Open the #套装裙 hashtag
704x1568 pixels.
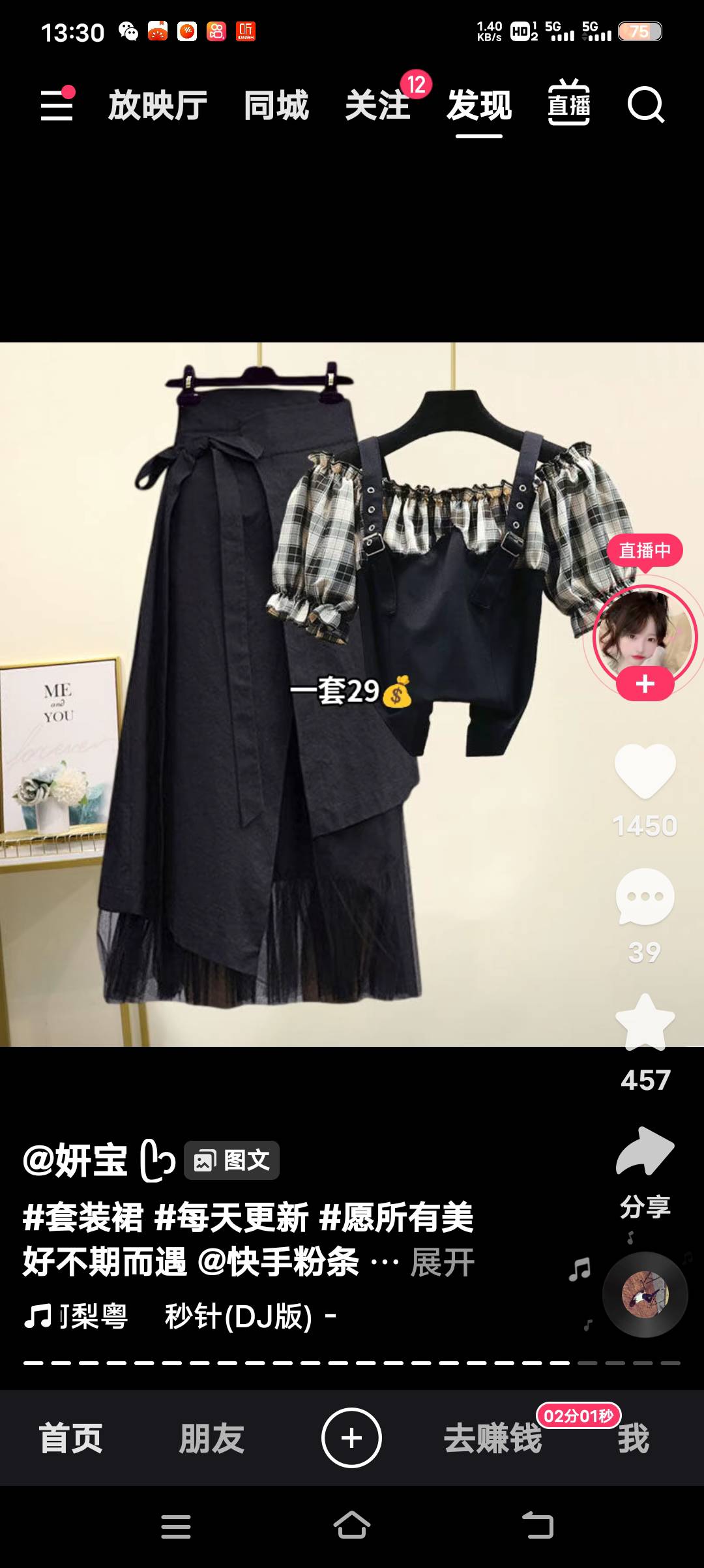tap(83, 1217)
